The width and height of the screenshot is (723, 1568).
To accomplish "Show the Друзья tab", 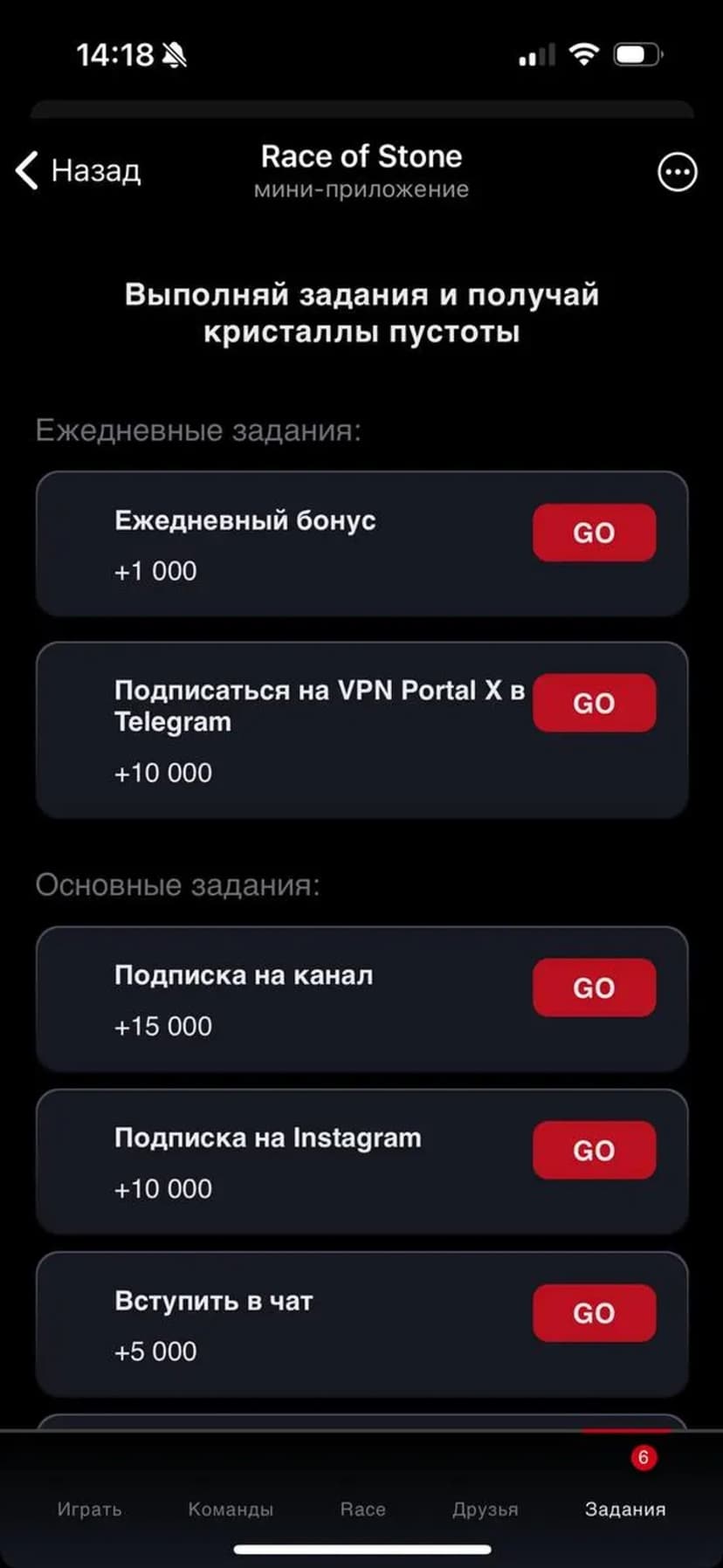I will click(485, 1508).
